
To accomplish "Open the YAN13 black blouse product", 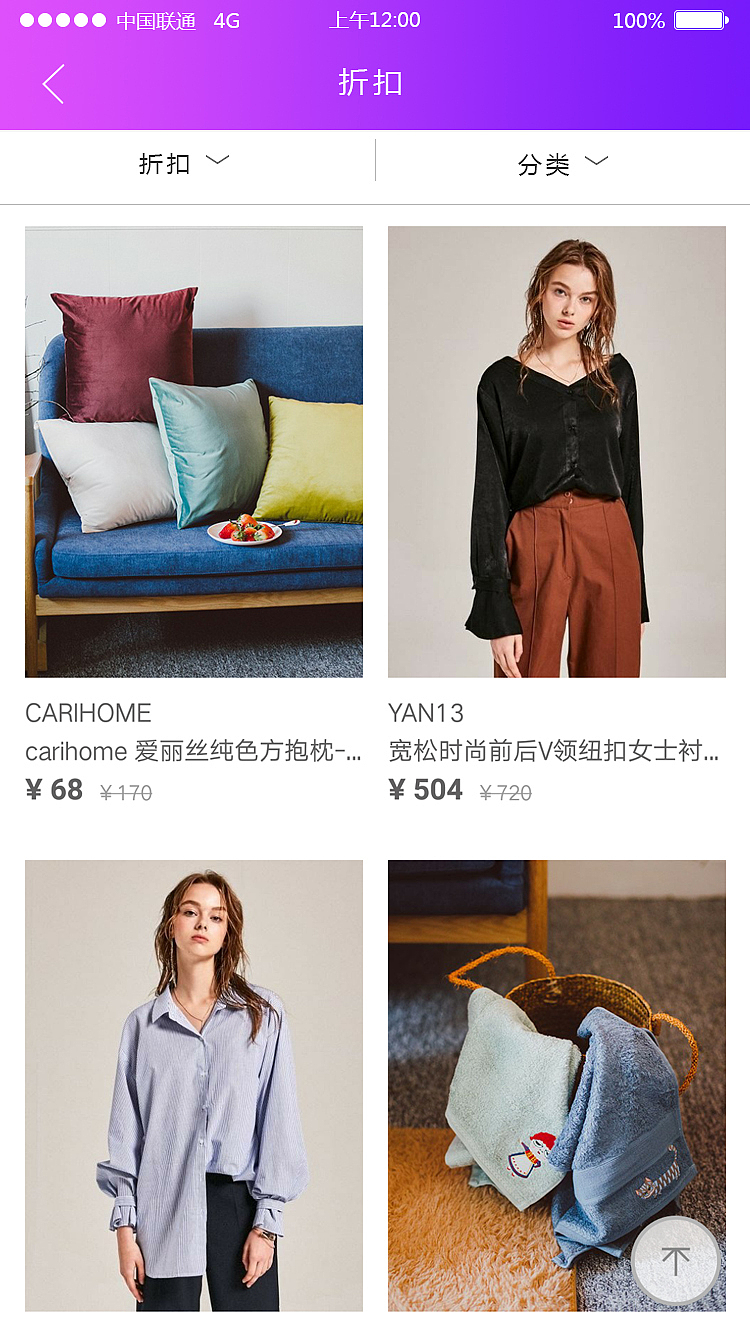I will (556, 452).
